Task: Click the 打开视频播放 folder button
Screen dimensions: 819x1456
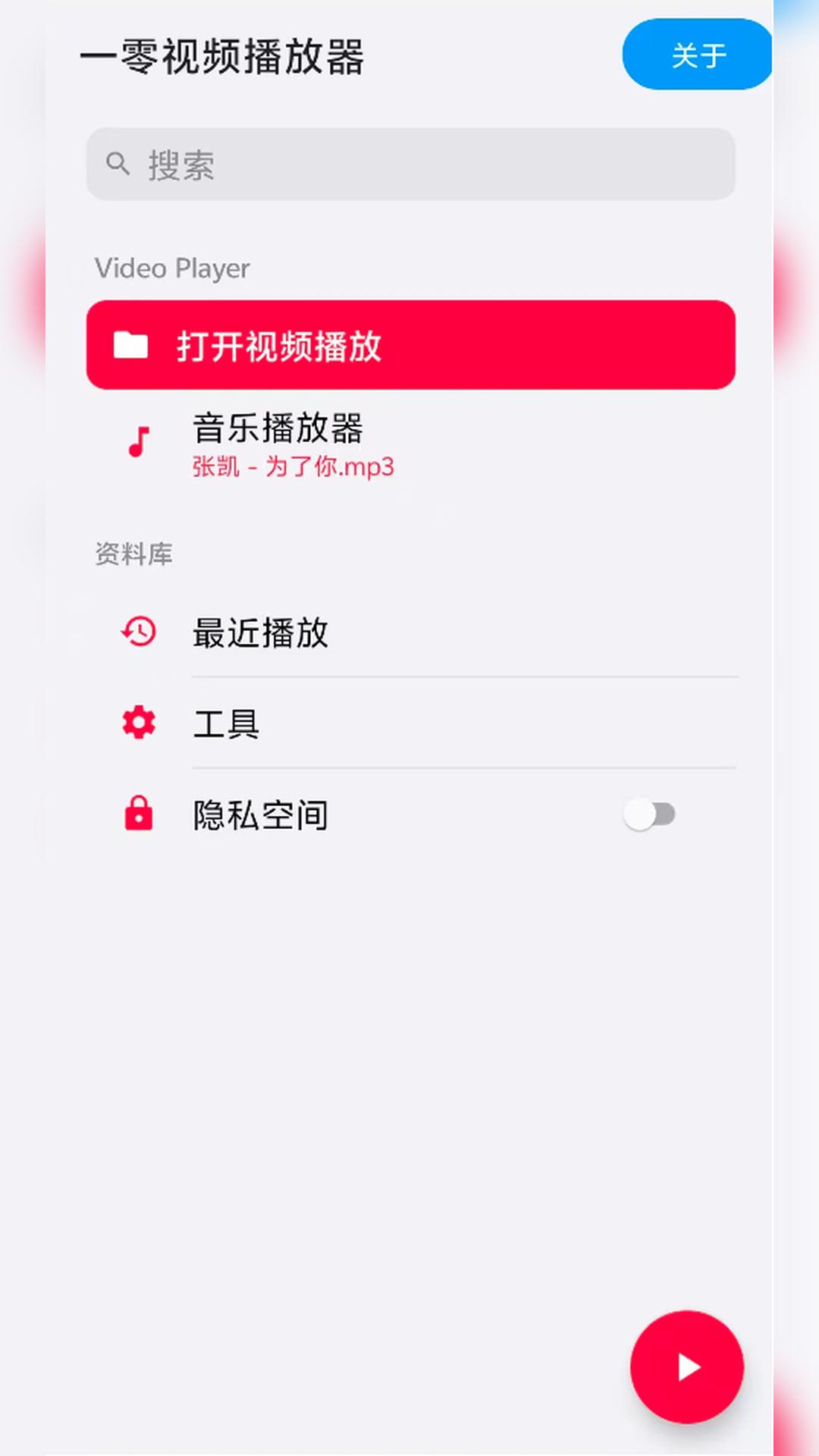Action: tap(409, 346)
